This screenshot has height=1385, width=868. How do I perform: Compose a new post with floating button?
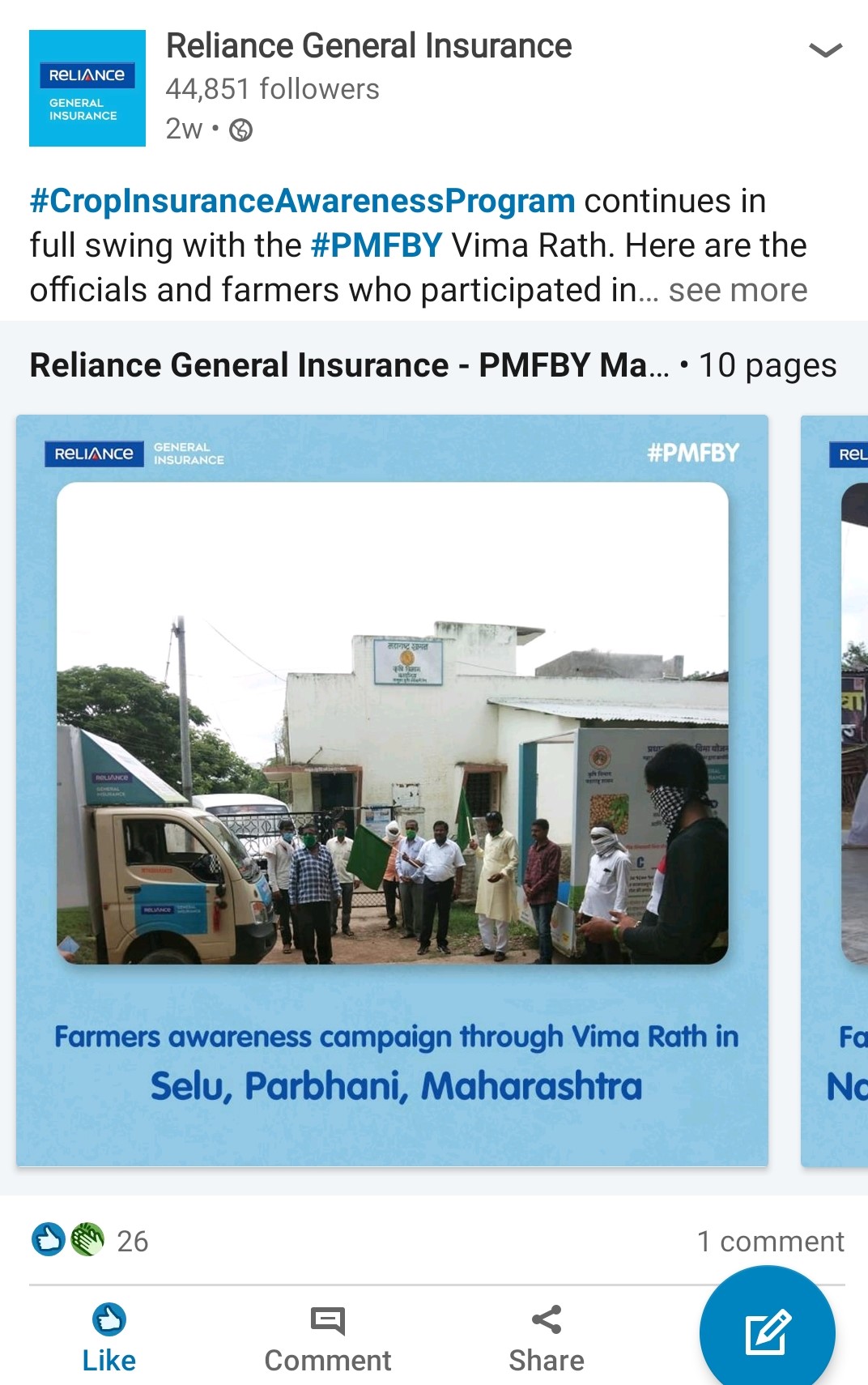click(x=767, y=1332)
